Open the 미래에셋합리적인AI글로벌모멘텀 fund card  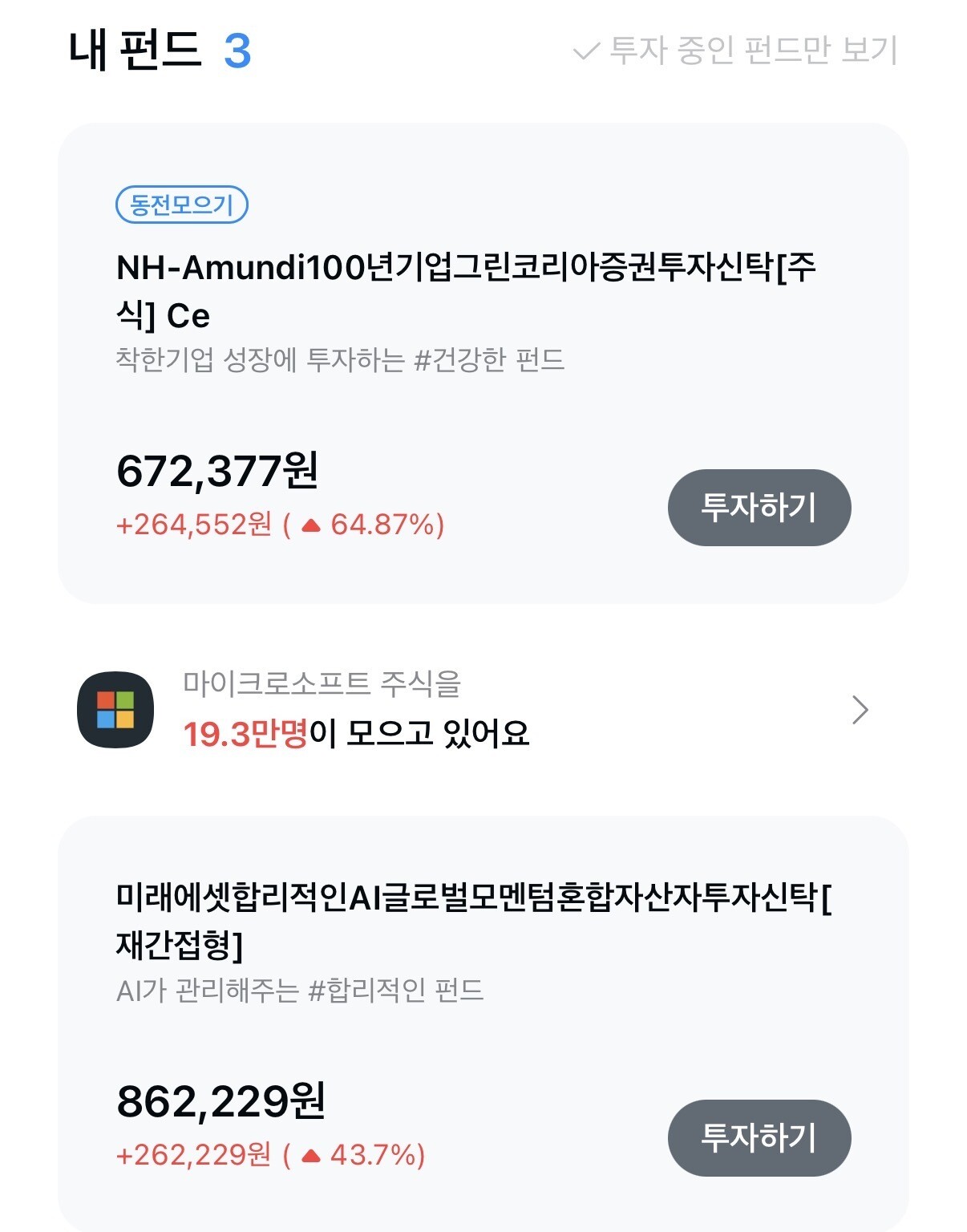(x=483, y=1023)
